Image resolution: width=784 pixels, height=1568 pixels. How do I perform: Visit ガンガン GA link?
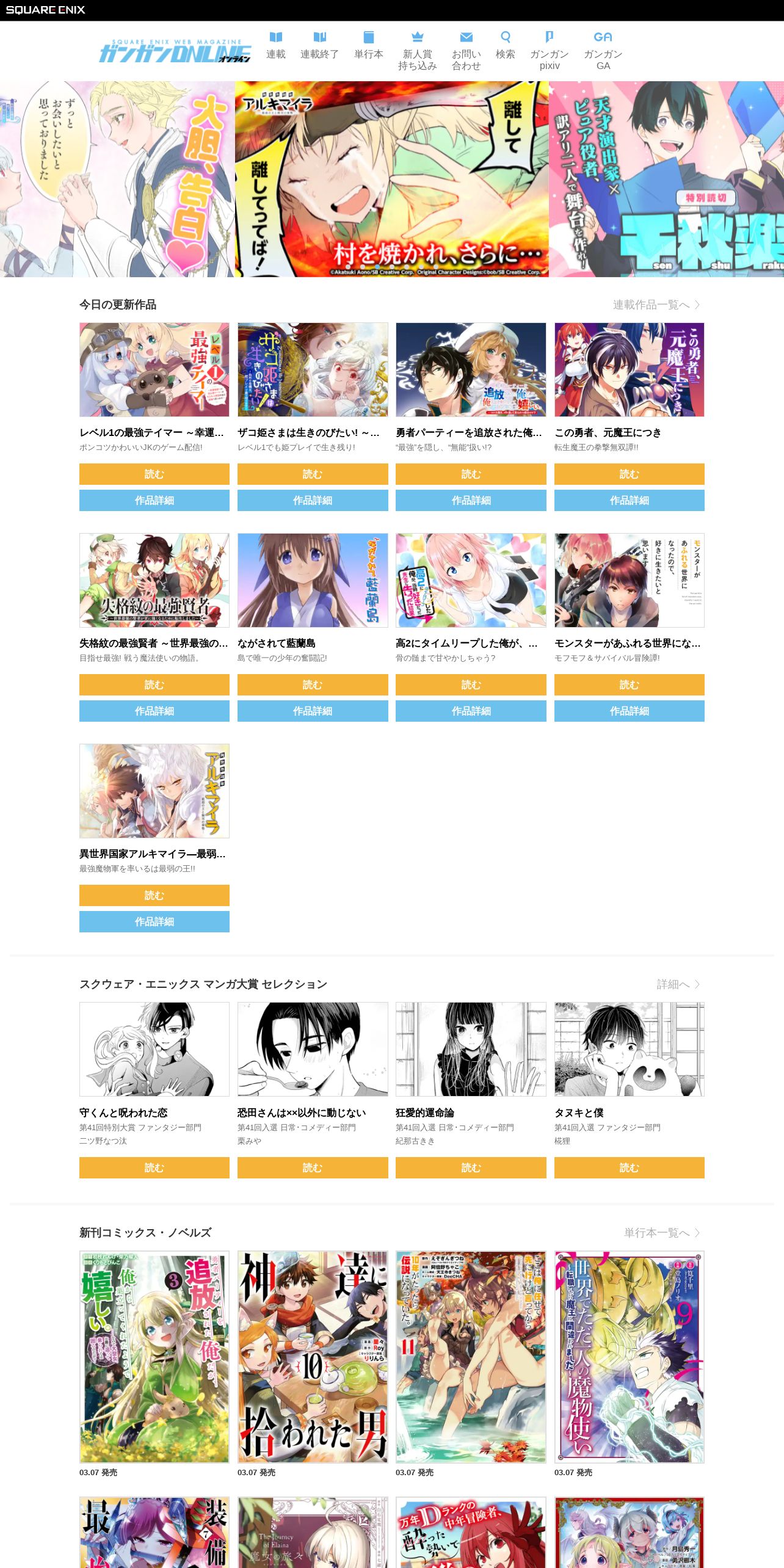[x=603, y=51]
